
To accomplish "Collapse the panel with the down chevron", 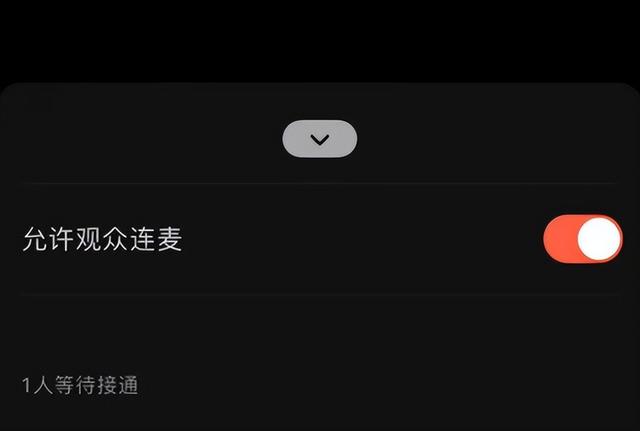I will 319,139.
